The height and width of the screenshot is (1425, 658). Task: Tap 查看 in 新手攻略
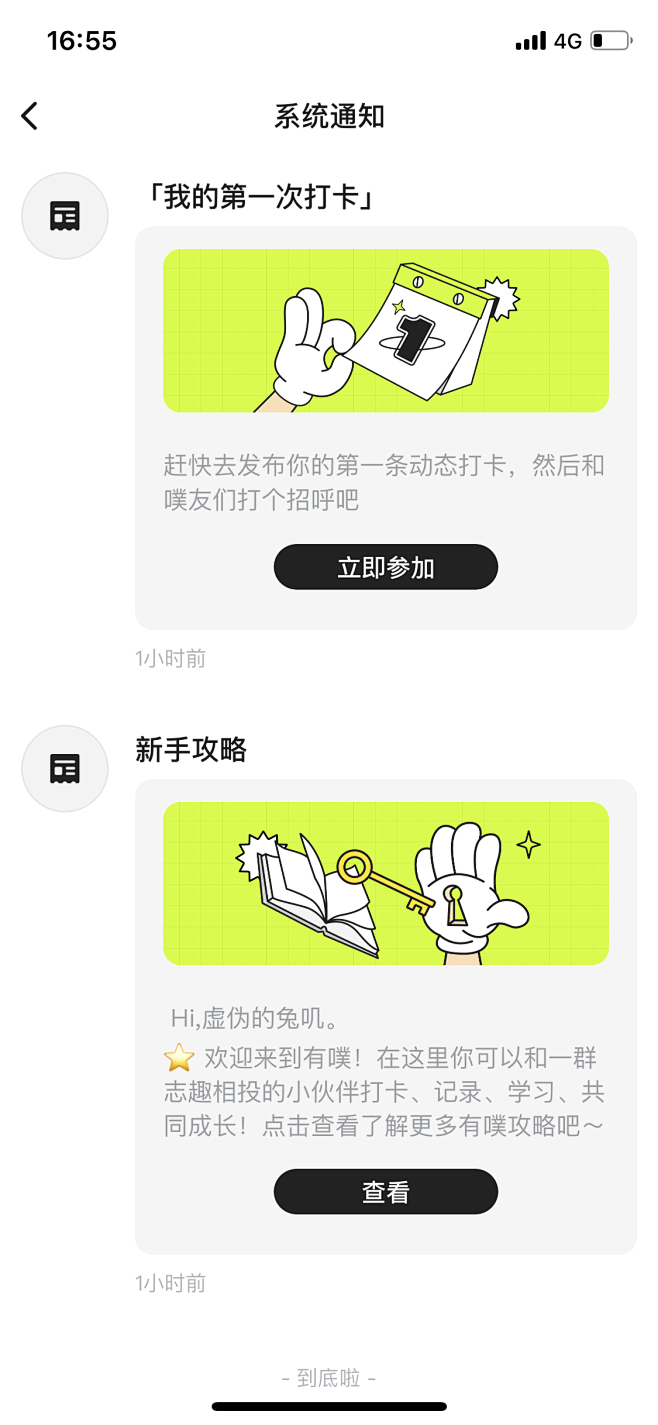point(385,1192)
